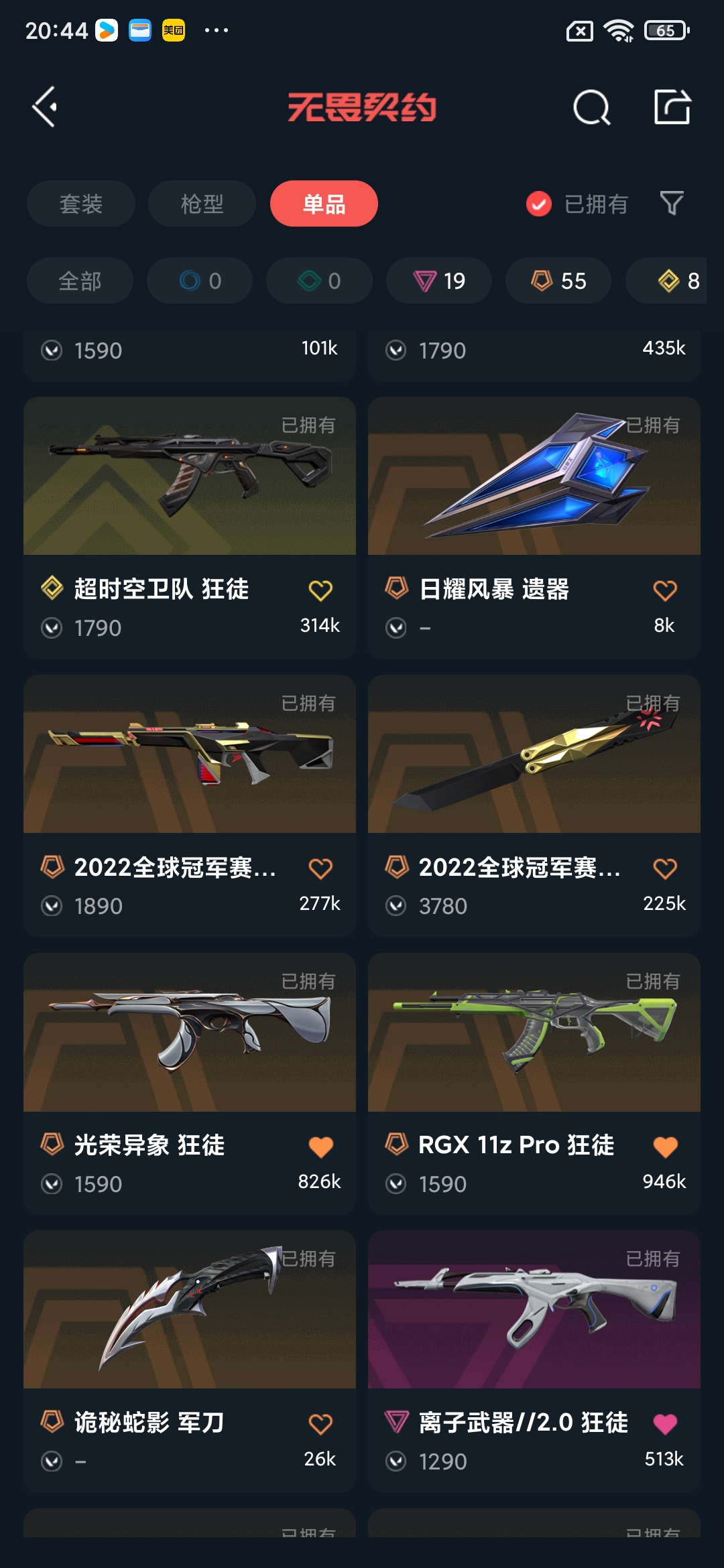Screen dimensions: 724x1568
Task: Select the 单品 tab
Action: click(324, 204)
